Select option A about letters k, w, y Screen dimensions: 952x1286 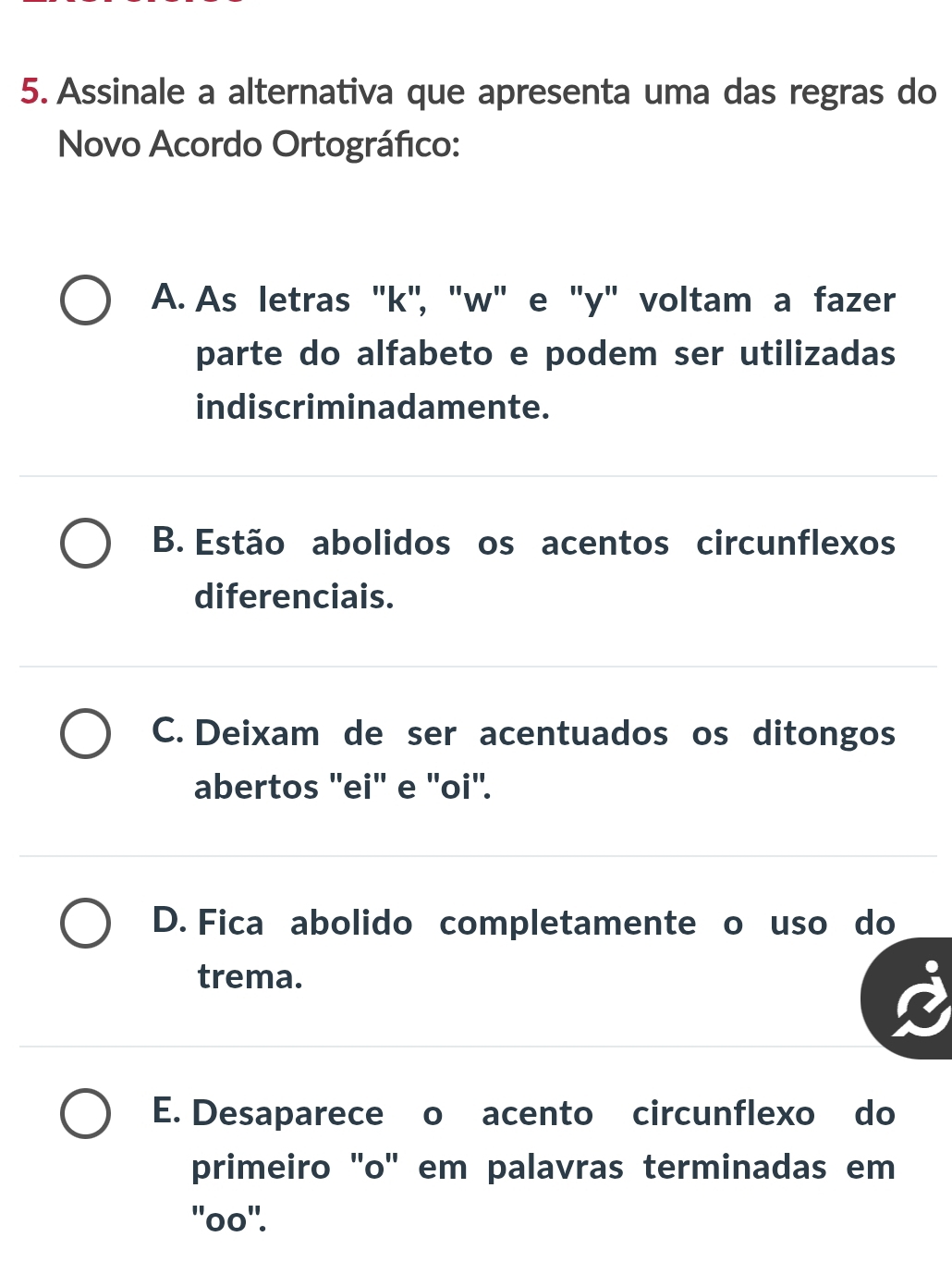(86, 300)
